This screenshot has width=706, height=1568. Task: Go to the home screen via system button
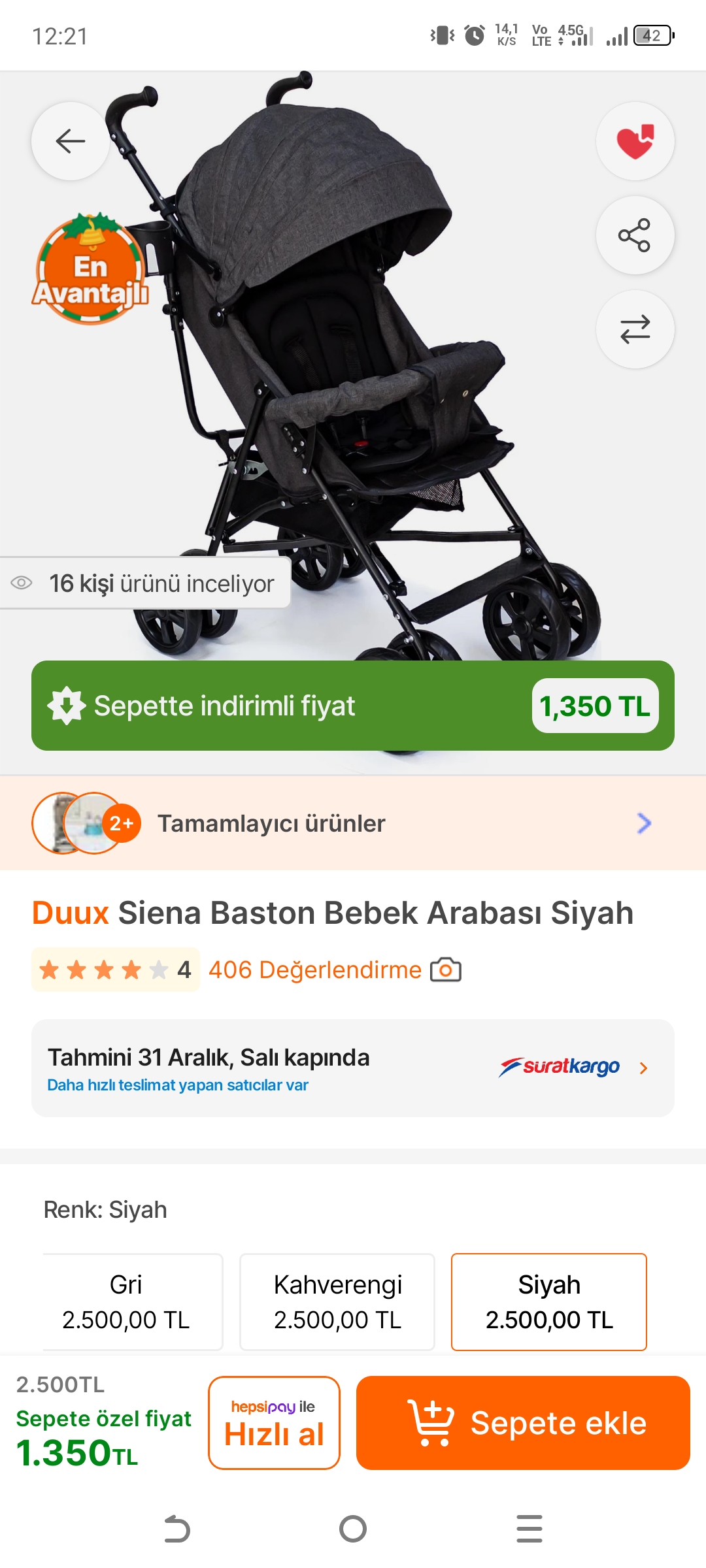[353, 1529]
